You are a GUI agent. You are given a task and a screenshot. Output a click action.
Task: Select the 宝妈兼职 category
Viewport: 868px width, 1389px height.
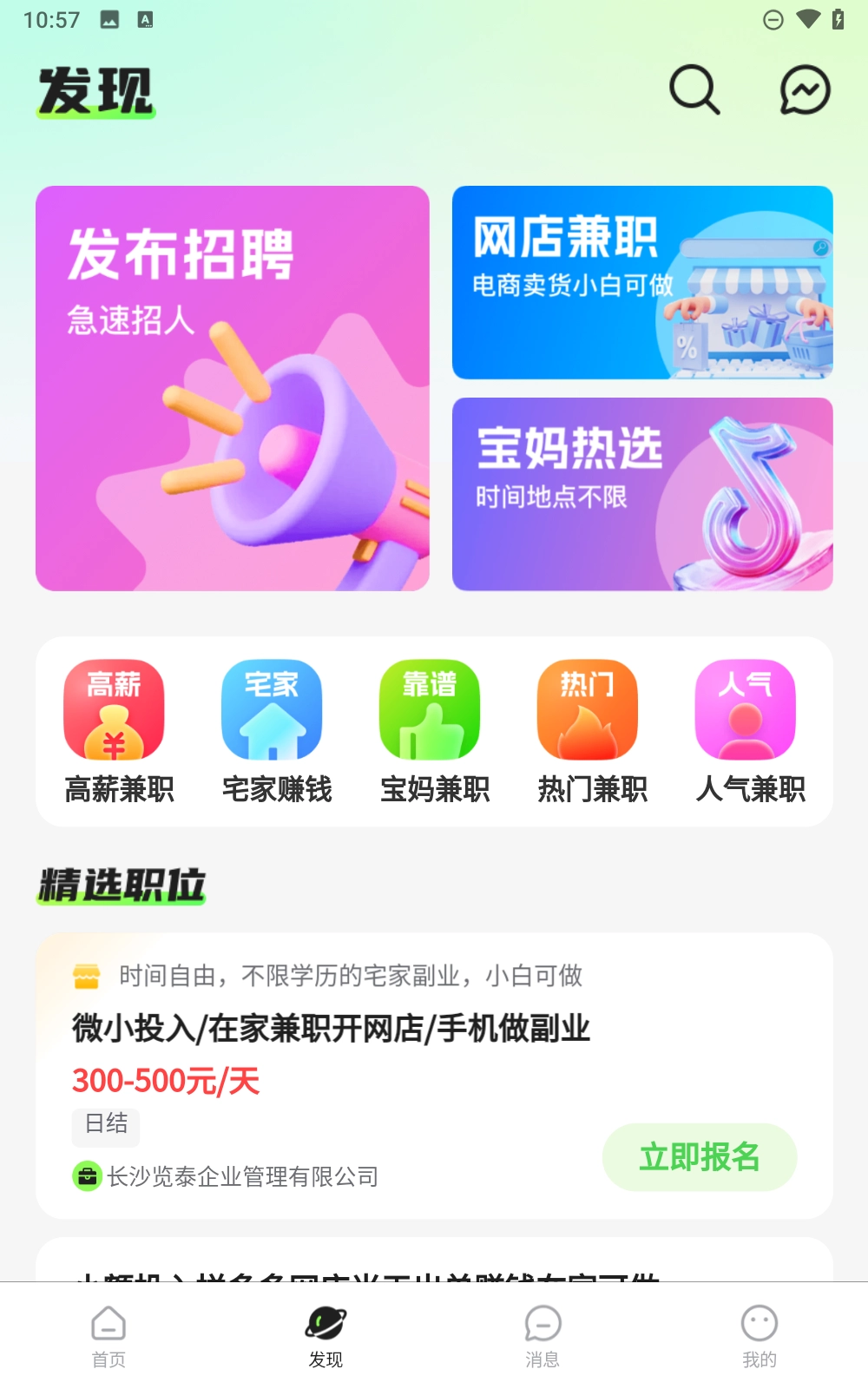coord(435,731)
